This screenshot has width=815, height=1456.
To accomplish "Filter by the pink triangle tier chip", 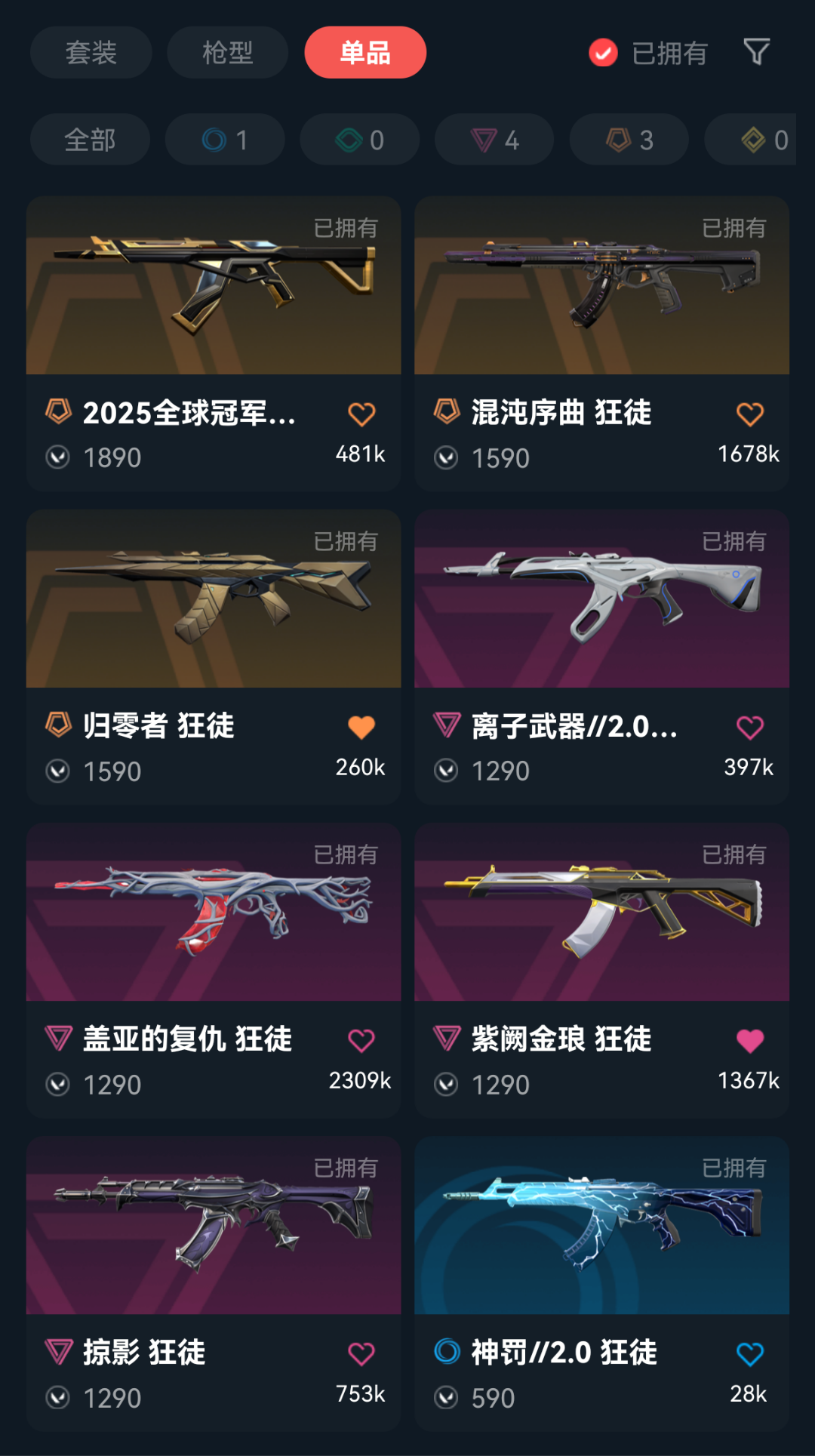I will (x=494, y=140).
